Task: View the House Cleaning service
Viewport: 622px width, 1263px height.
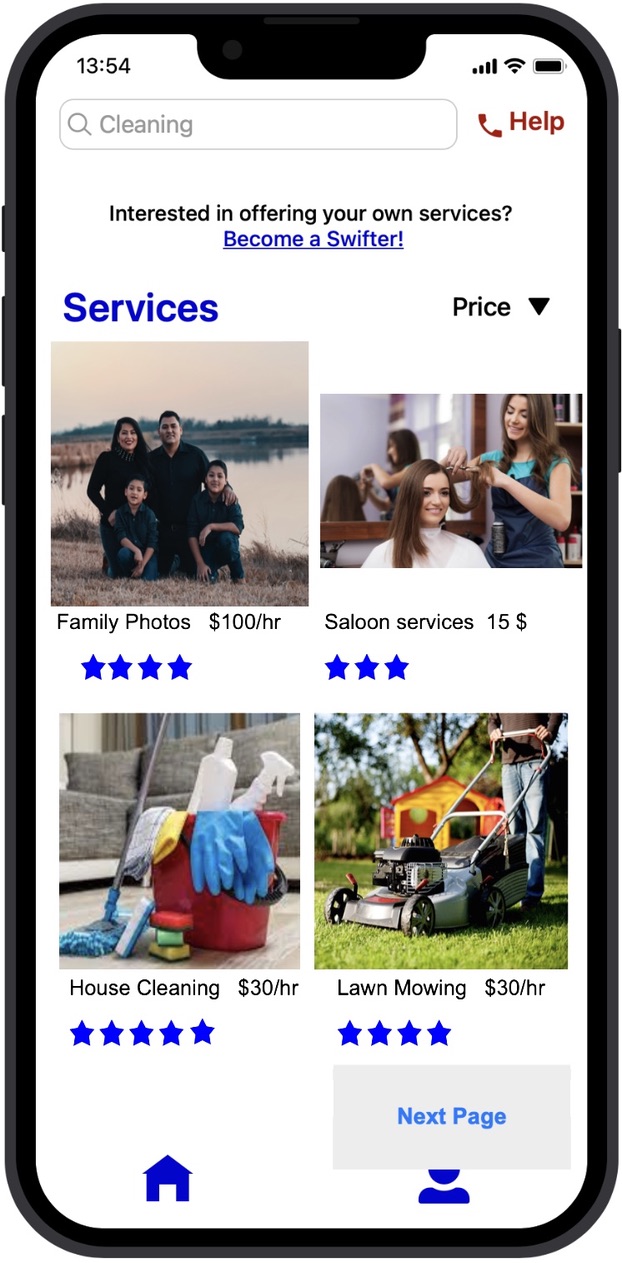Action: click(x=180, y=841)
